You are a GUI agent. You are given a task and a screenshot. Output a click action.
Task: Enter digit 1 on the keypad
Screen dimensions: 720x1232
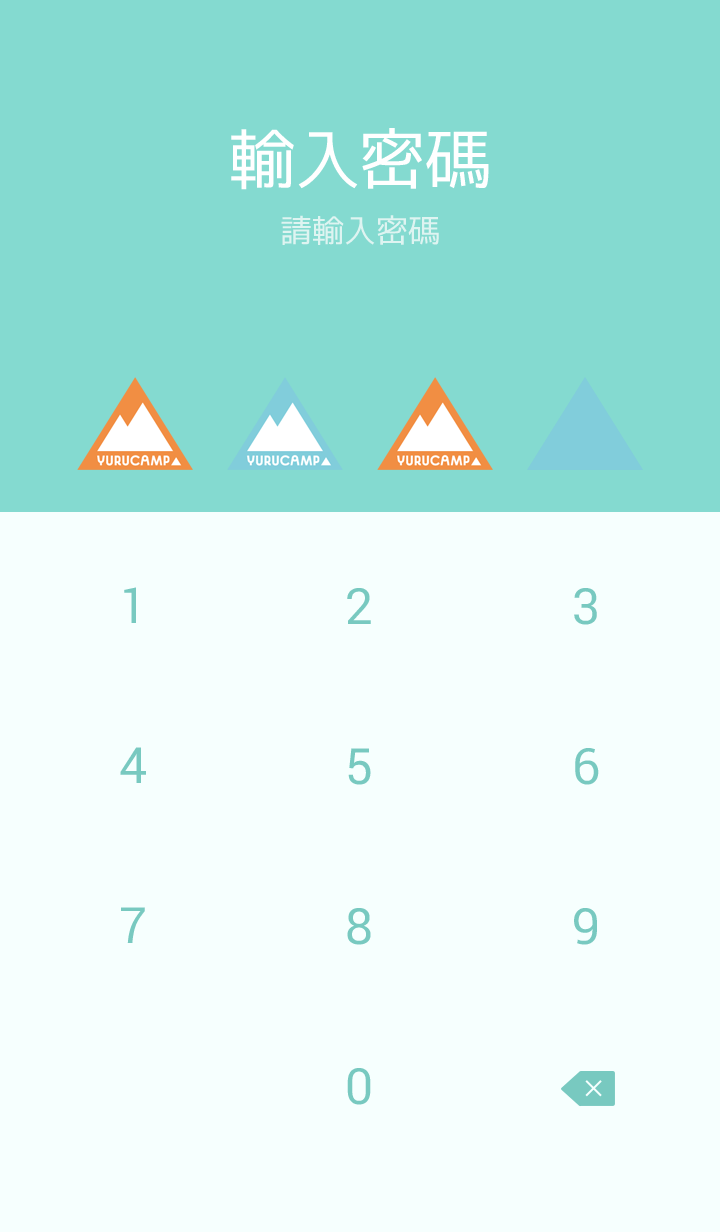point(132,607)
